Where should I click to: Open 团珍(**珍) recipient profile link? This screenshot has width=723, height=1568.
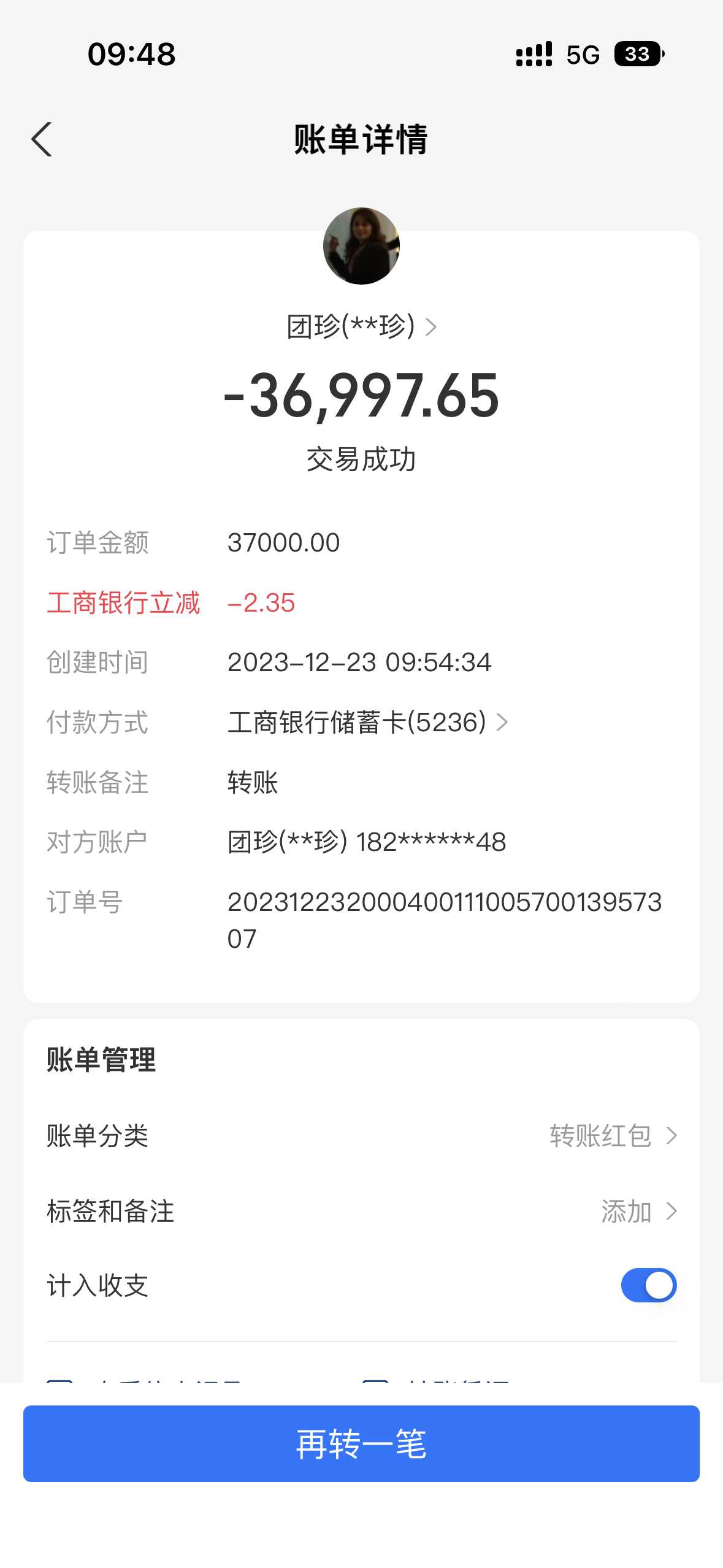click(361, 326)
